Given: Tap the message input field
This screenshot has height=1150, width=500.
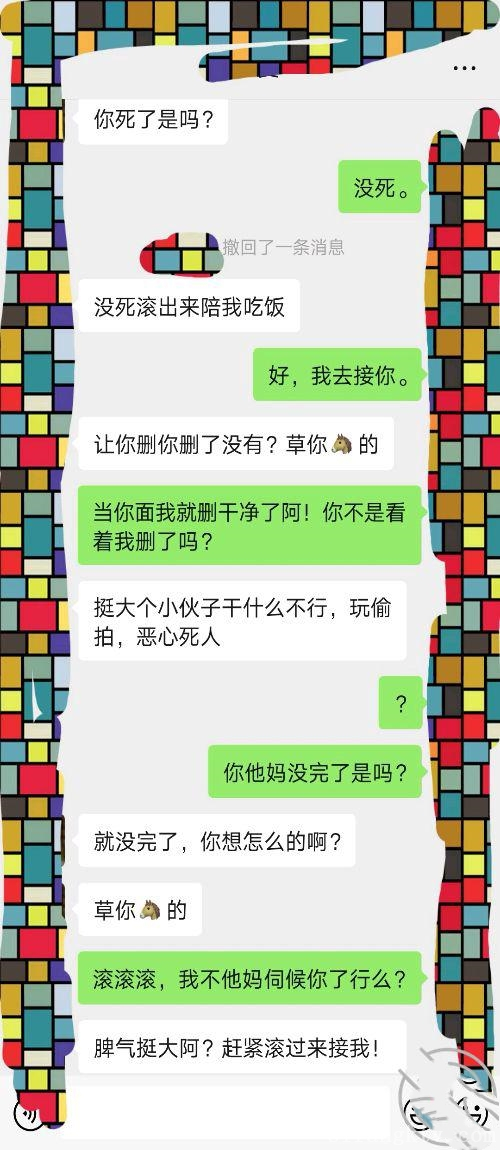Looking at the screenshot, I should tap(229, 1115).
